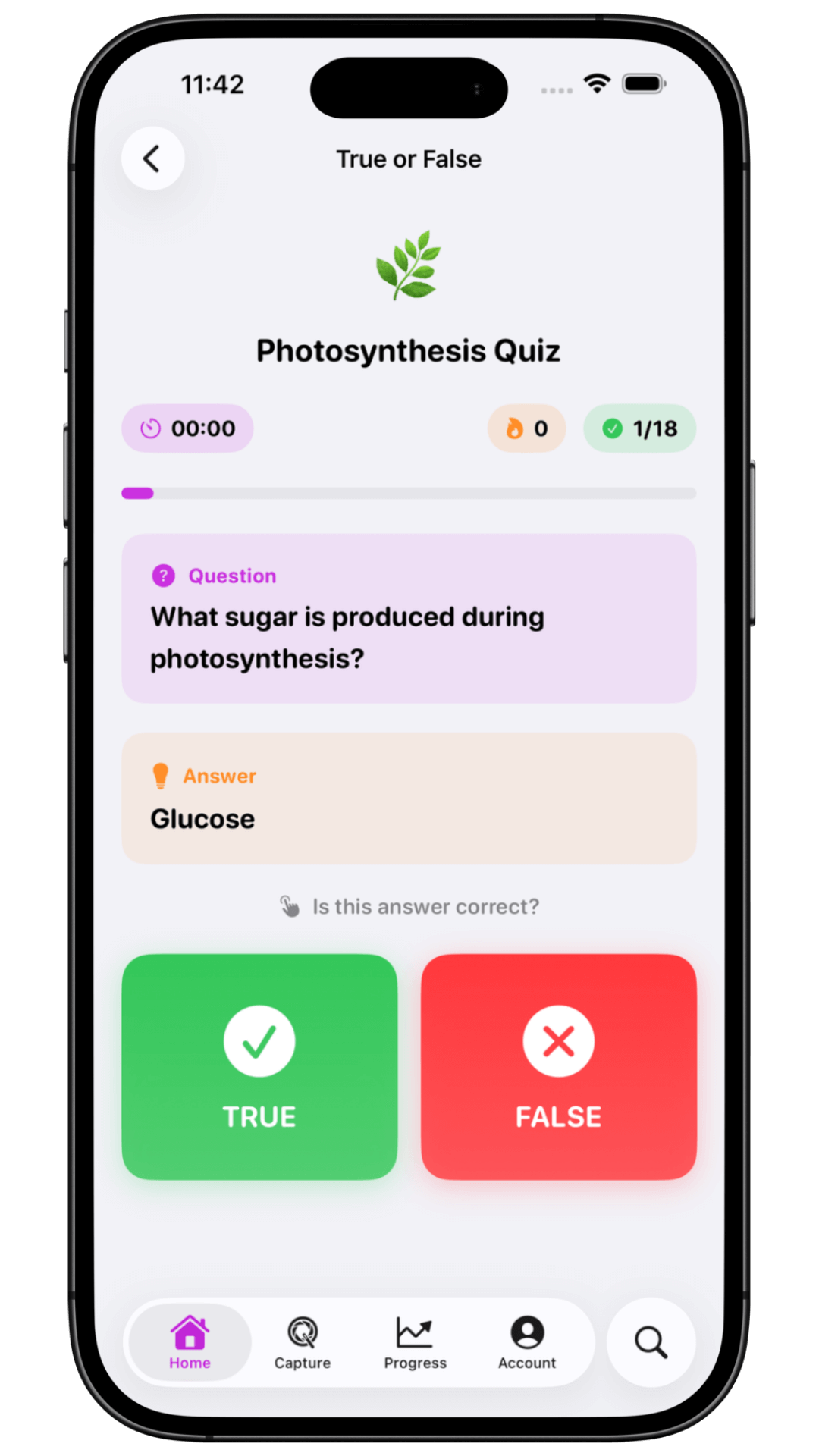Switch to the Home tab

190,1342
